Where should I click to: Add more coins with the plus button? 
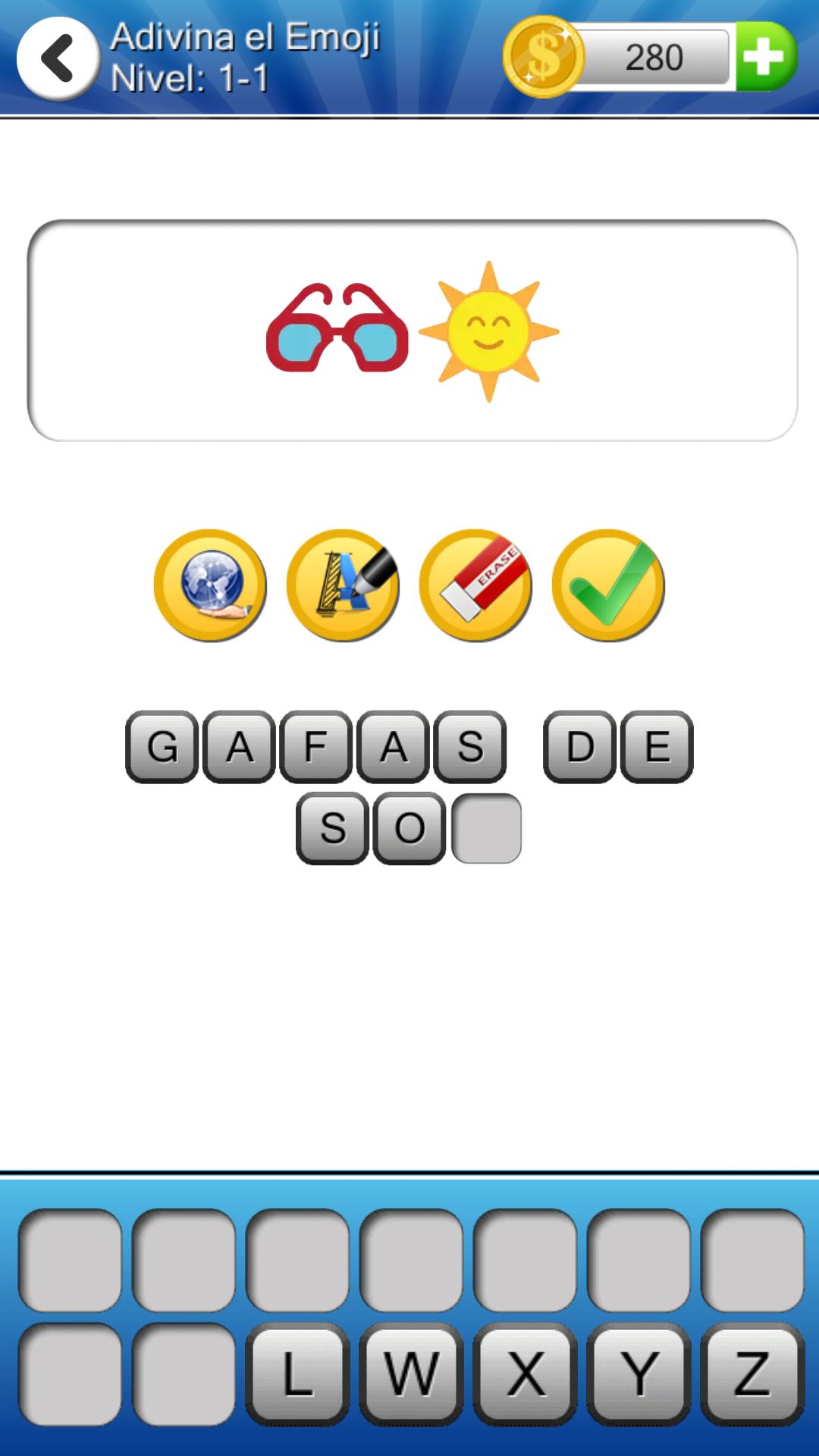(766, 57)
